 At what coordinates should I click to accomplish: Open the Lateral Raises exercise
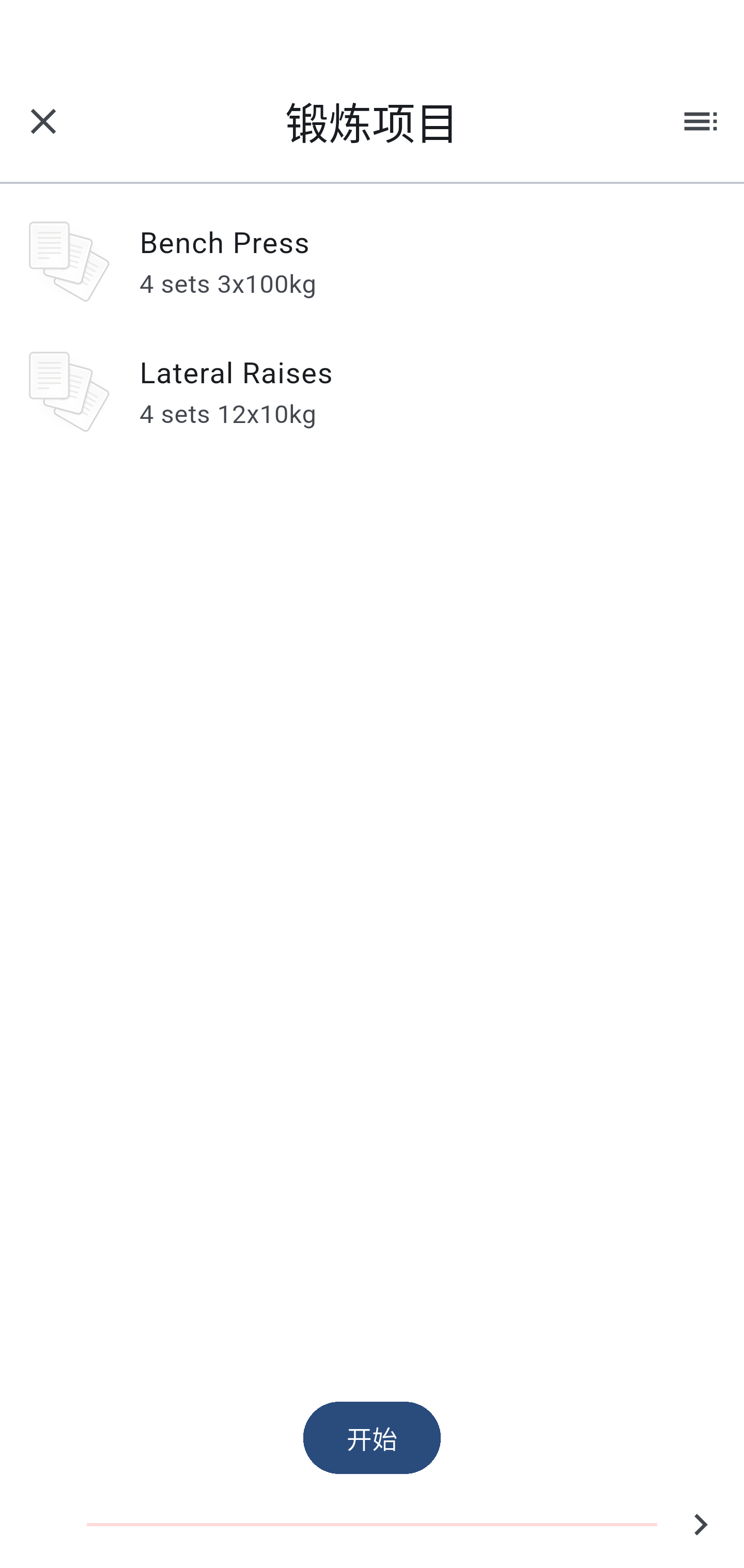coord(372,392)
